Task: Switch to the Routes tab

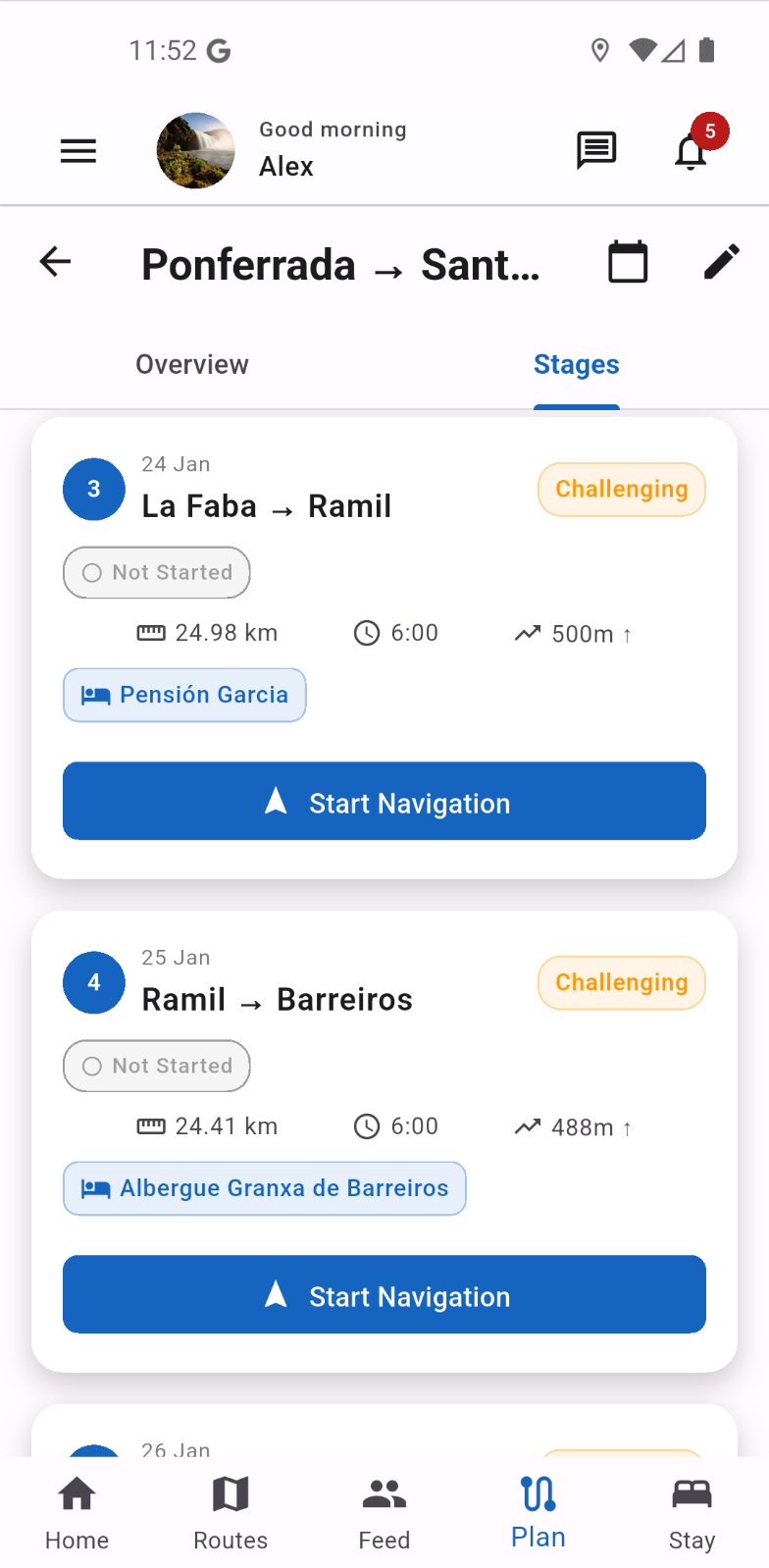Action: tap(231, 1513)
